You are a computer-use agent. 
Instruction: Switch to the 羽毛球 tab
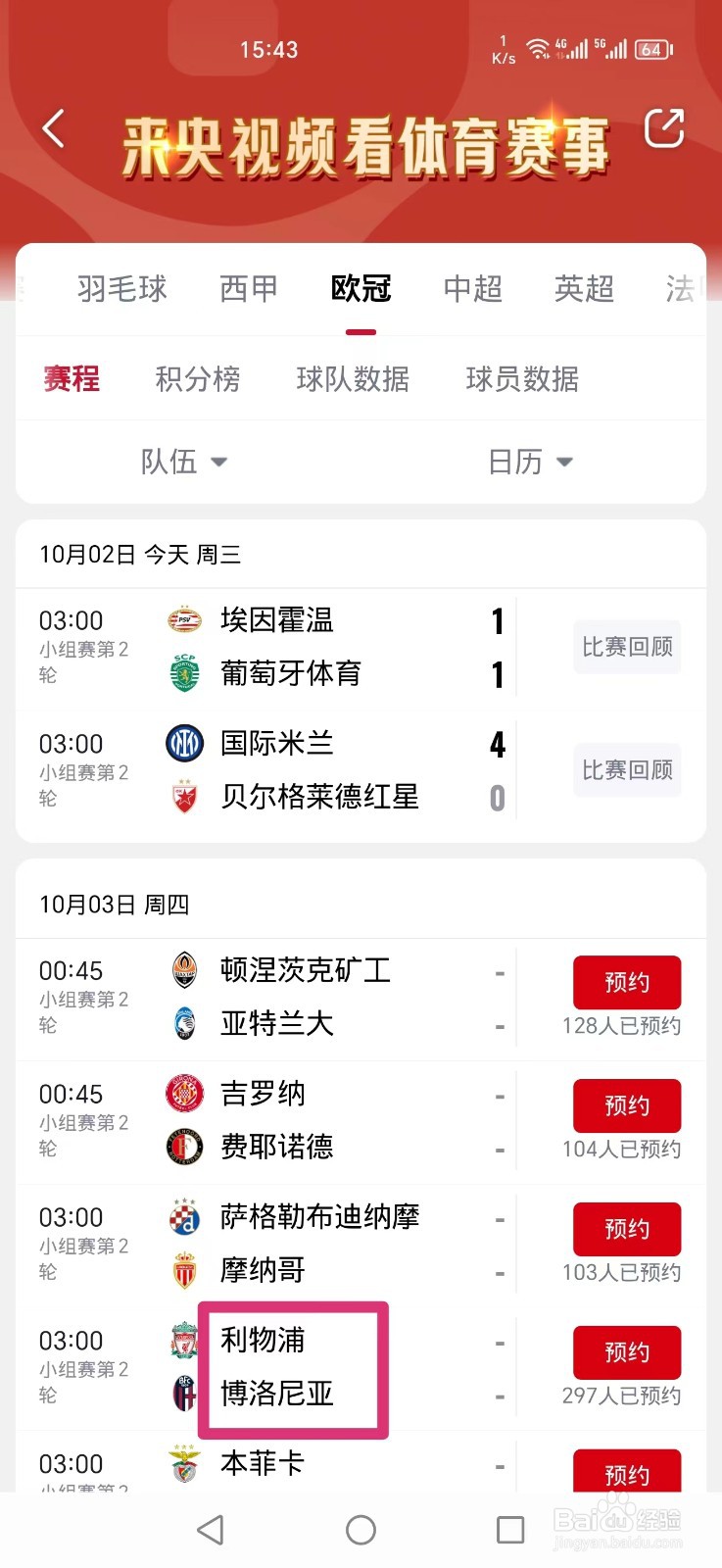(x=122, y=289)
